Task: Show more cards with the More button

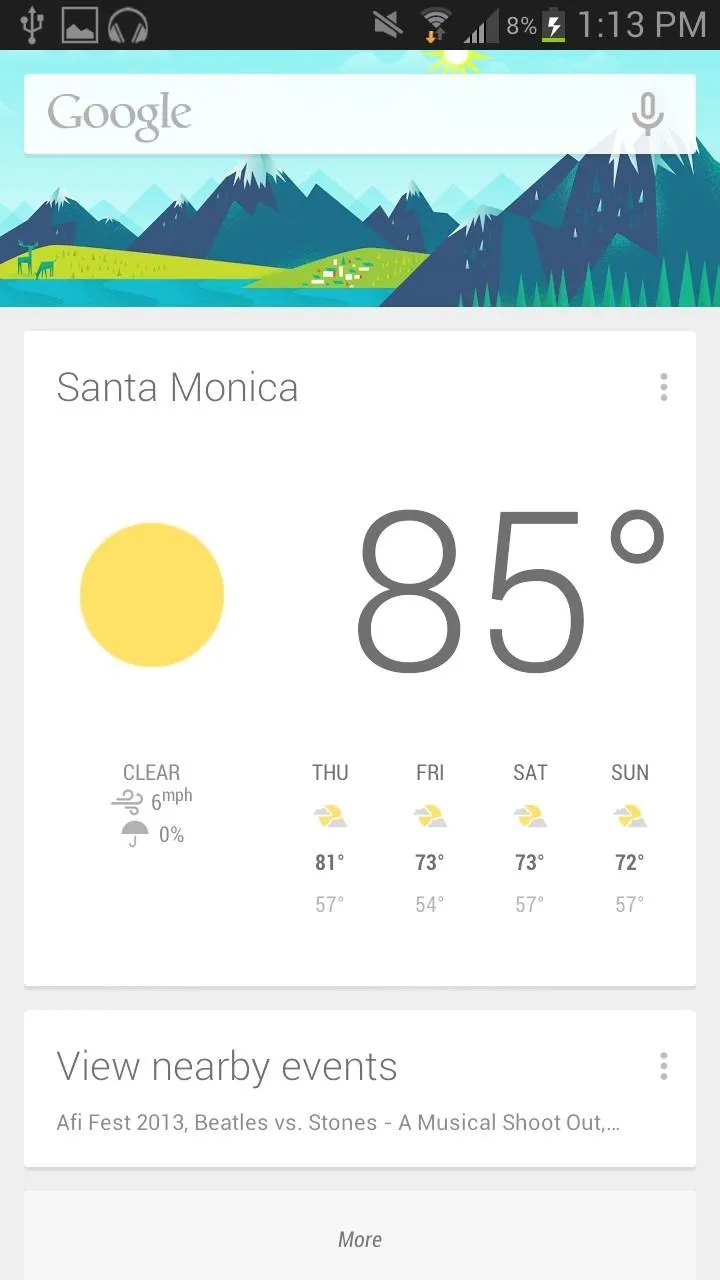Action: click(360, 1239)
